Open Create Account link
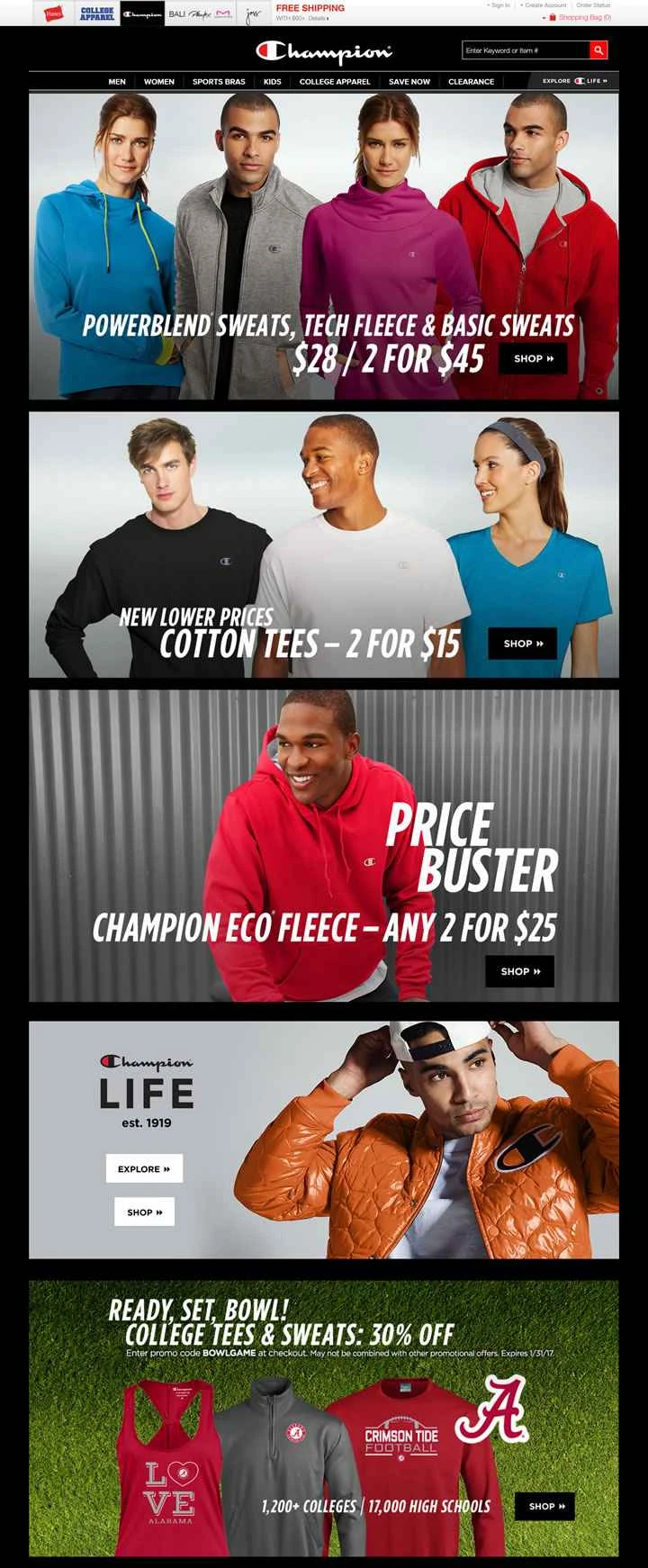 [x=545, y=5]
